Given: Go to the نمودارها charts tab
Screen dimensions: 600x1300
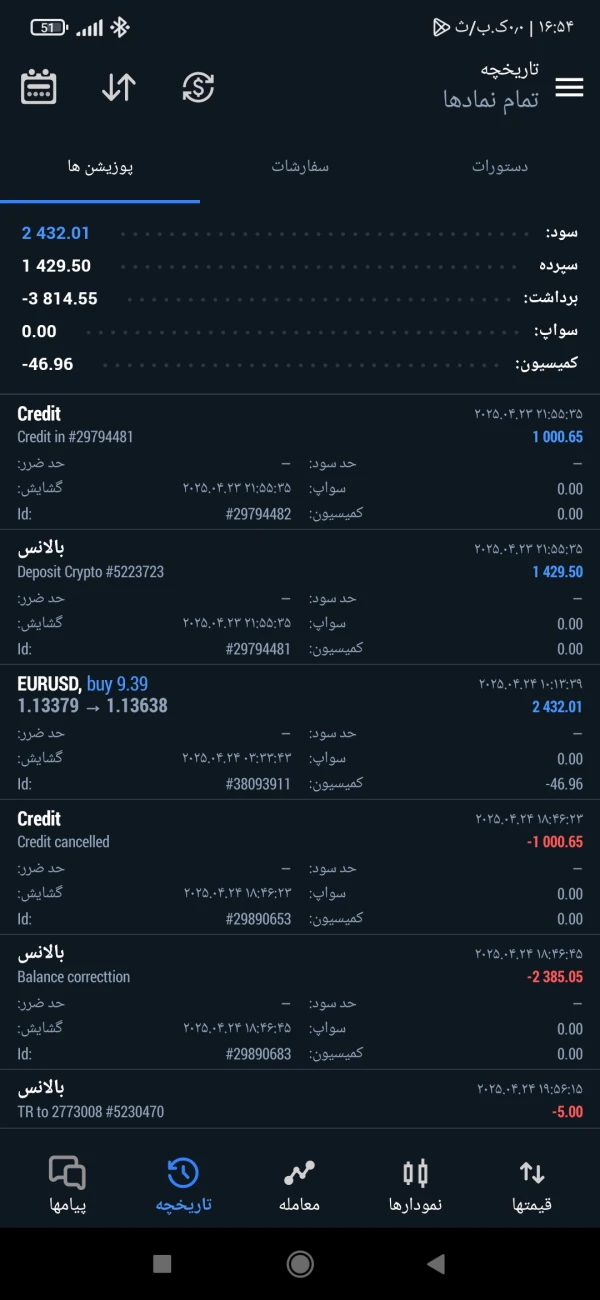Looking at the screenshot, I should coord(415,1185).
